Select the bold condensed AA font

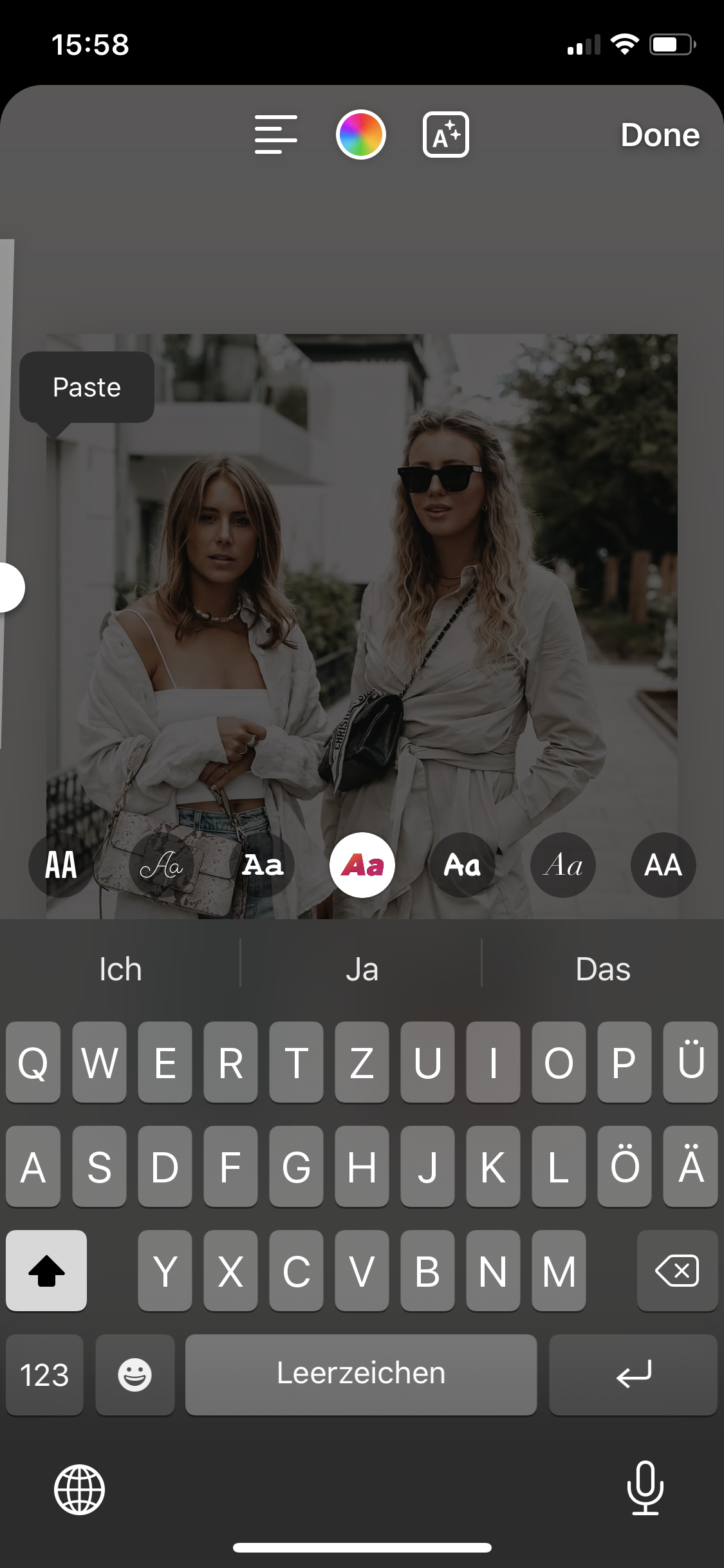(x=61, y=865)
